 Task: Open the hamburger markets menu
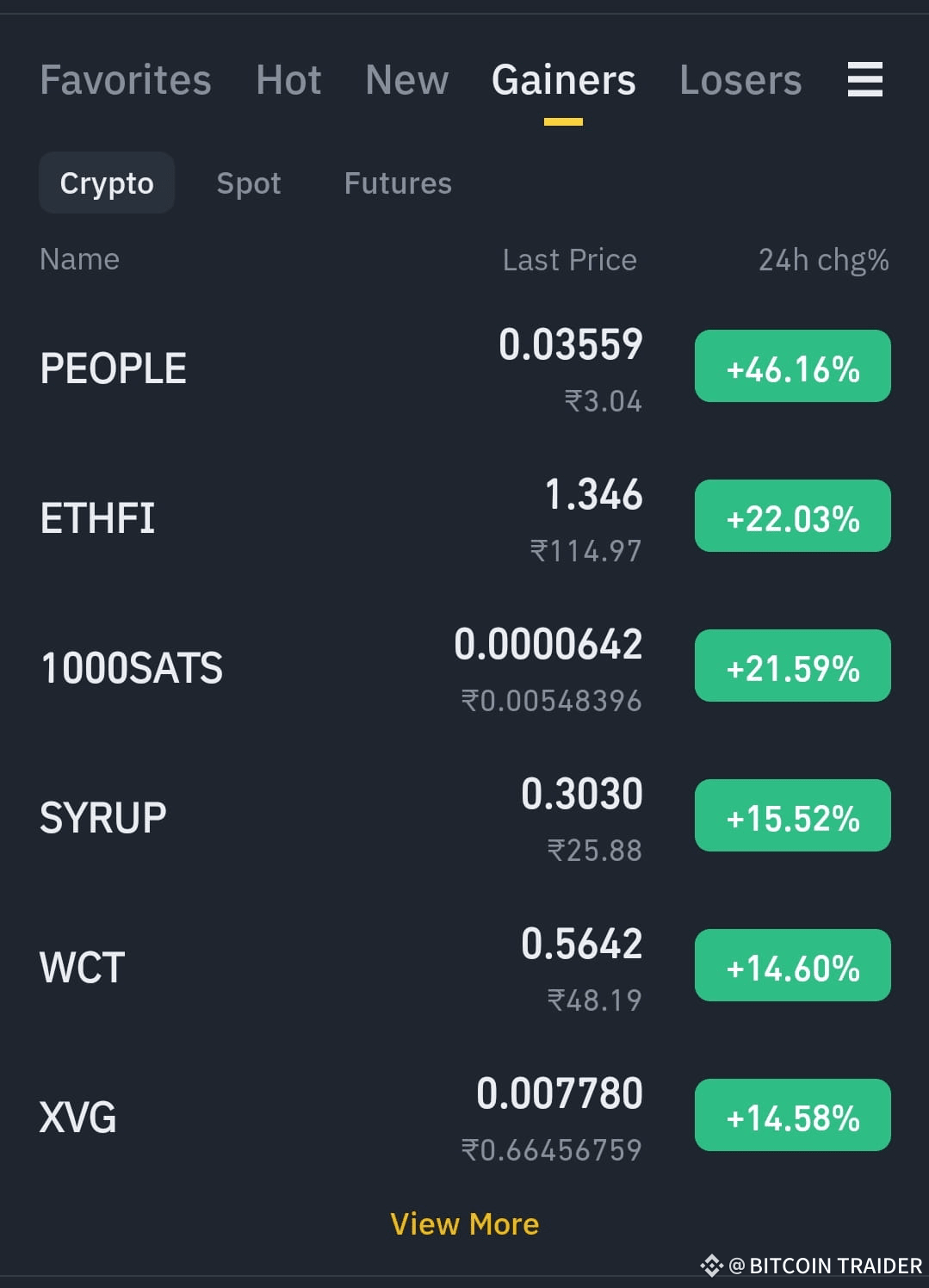coord(864,79)
